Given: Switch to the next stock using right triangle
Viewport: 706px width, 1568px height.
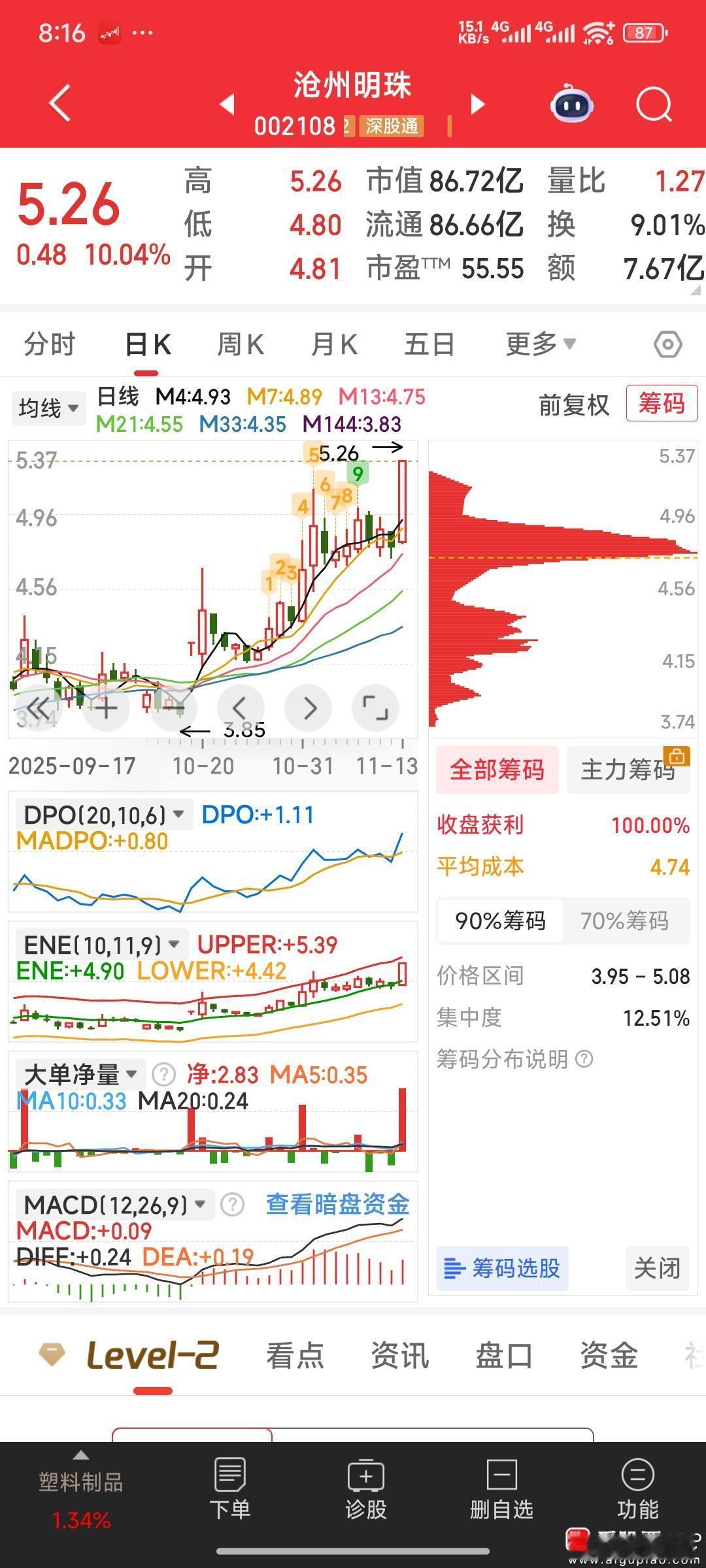Looking at the screenshot, I should point(478,104).
